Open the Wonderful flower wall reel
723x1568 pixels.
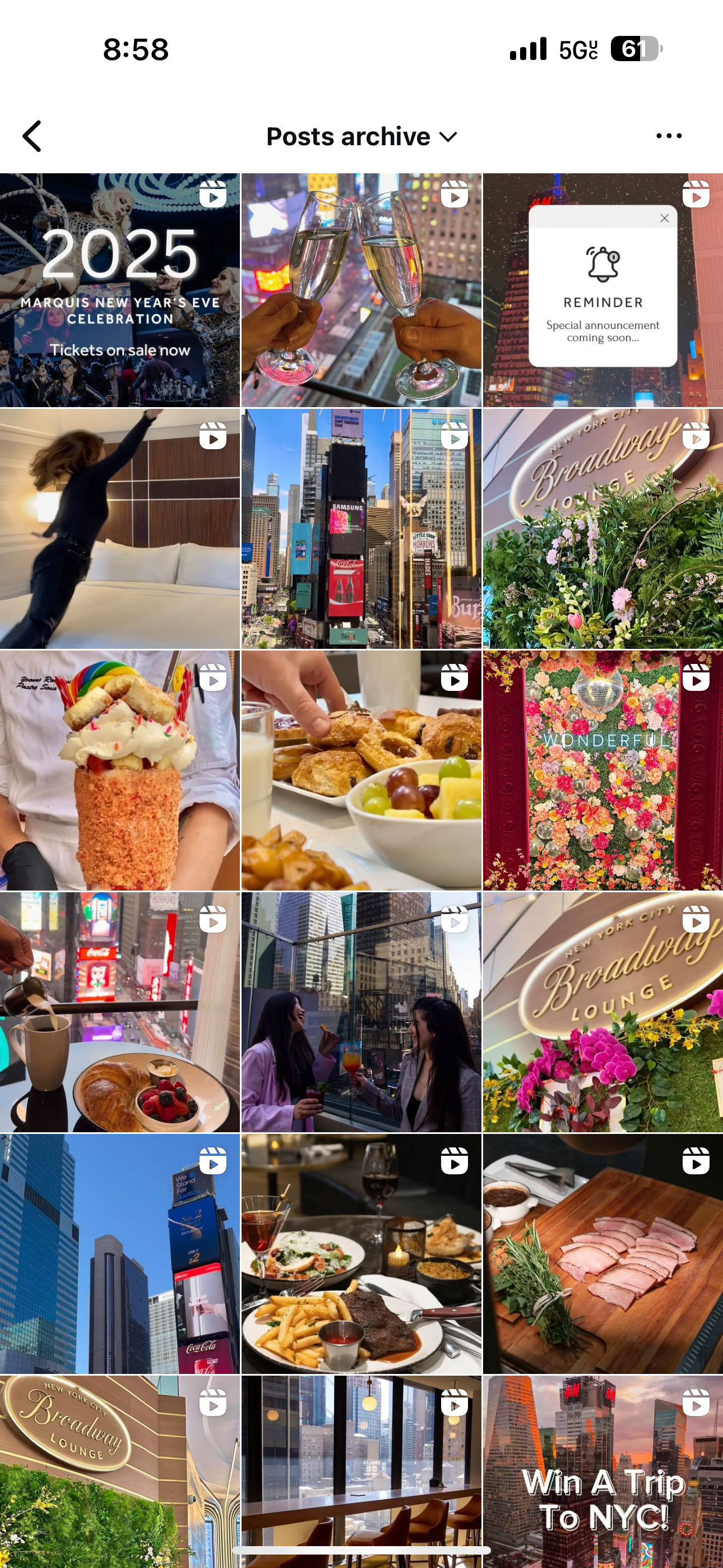tap(602, 770)
